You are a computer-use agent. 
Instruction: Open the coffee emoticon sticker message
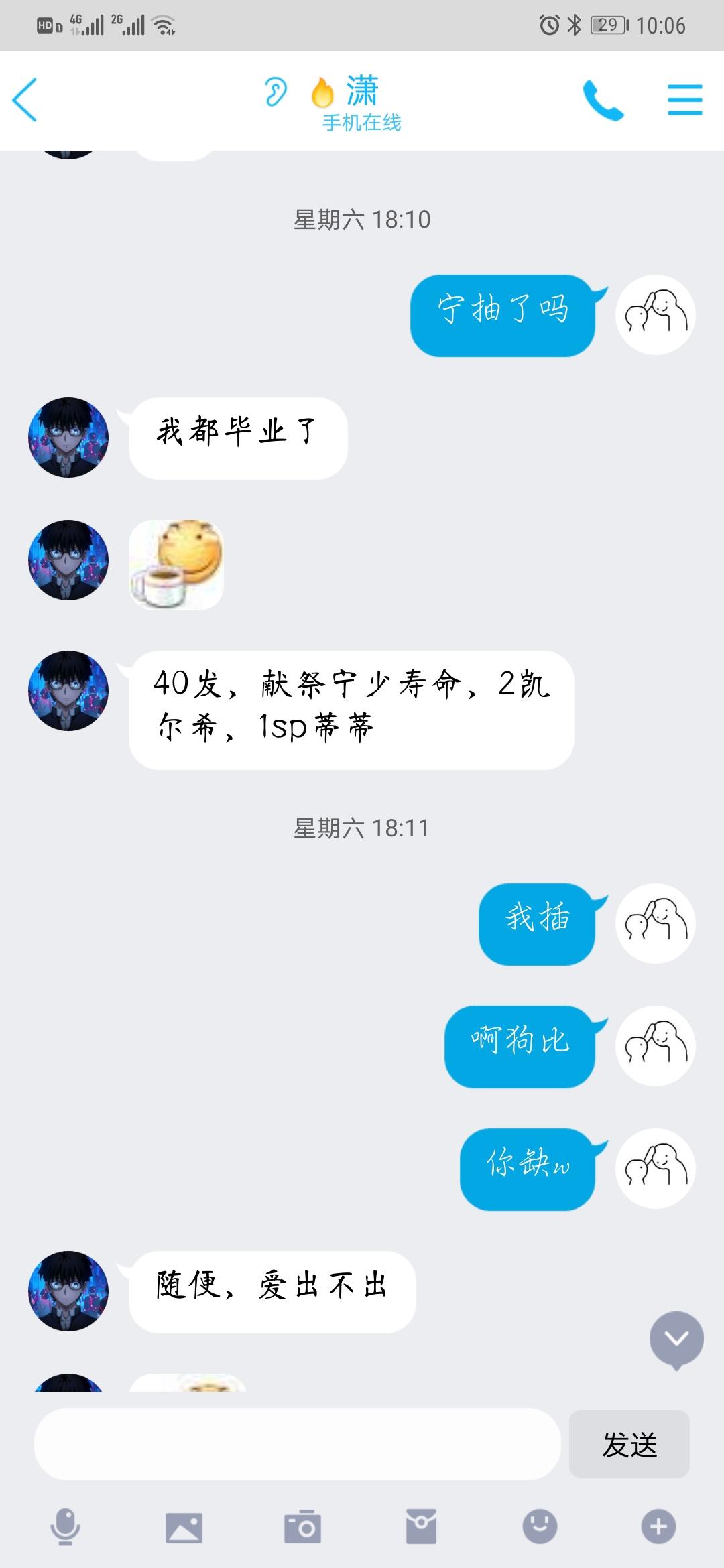click(176, 564)
